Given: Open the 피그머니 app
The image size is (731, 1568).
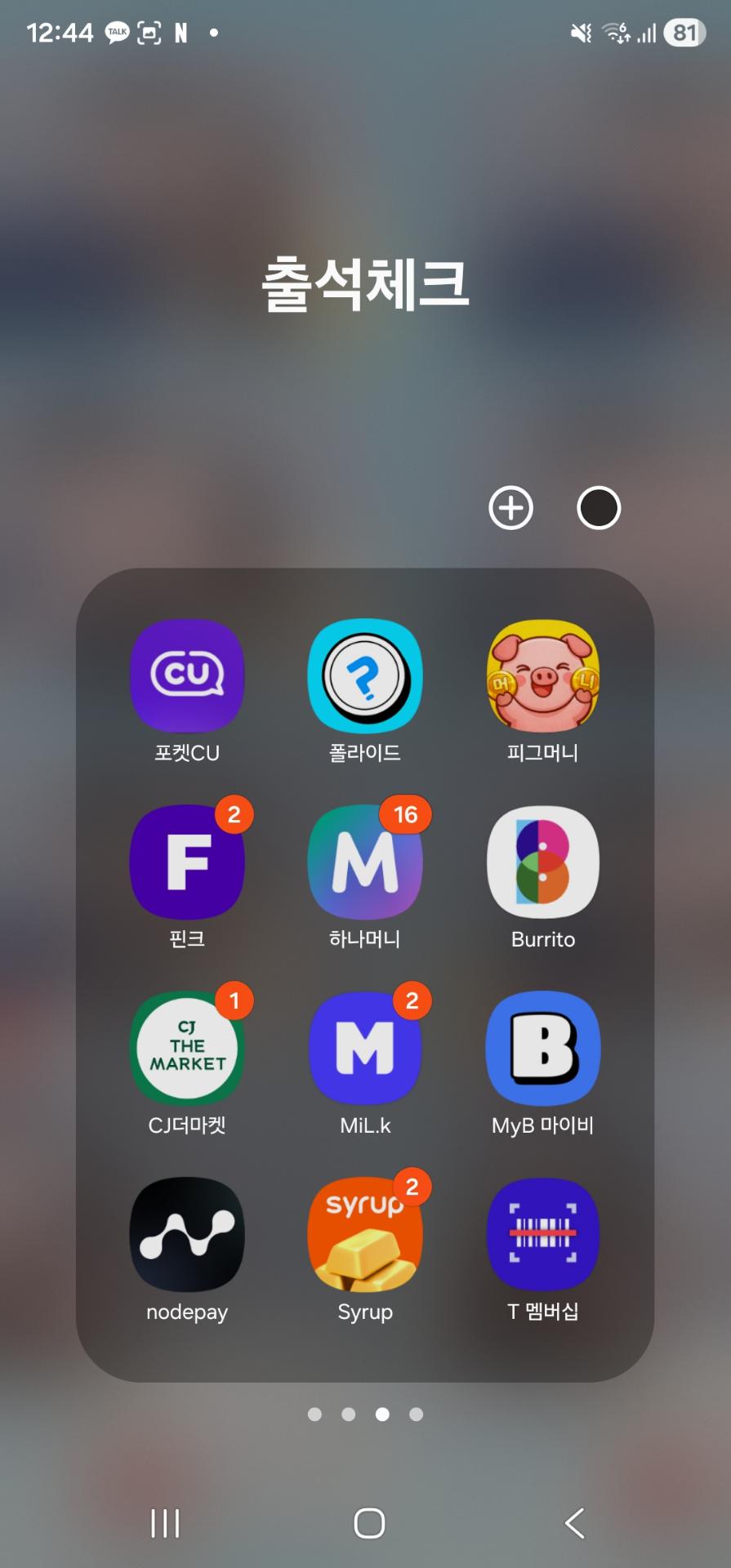Looking at the screenshot, I should coord(543,676).
